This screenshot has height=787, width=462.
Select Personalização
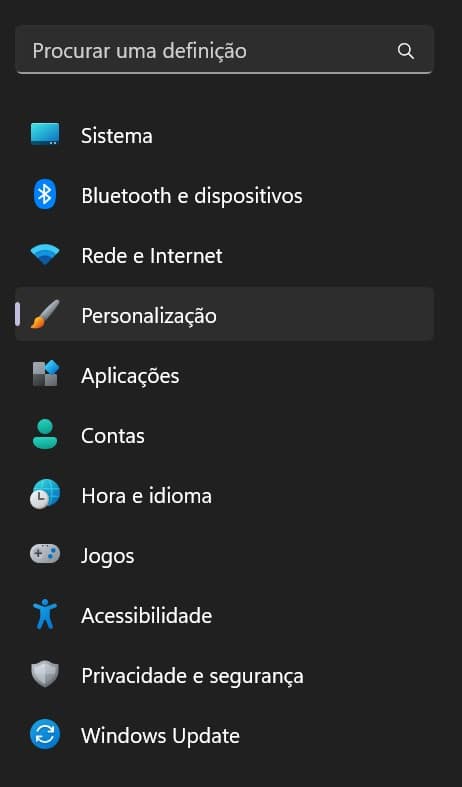tap(224, 315)
